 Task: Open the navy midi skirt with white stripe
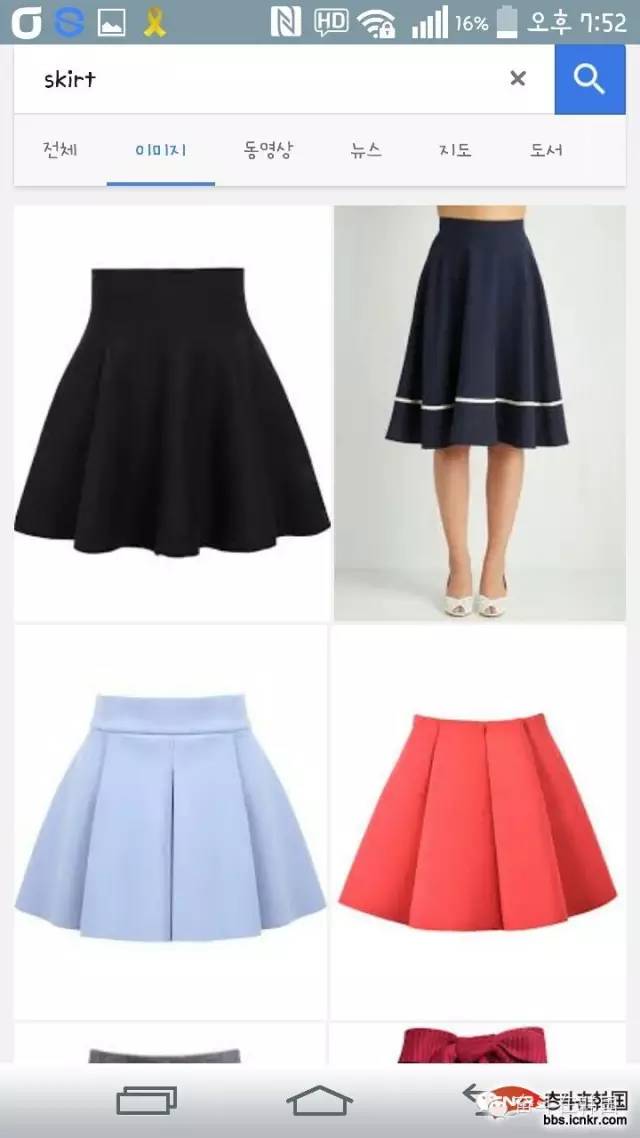pyautogui.click(x=480, y=412)
